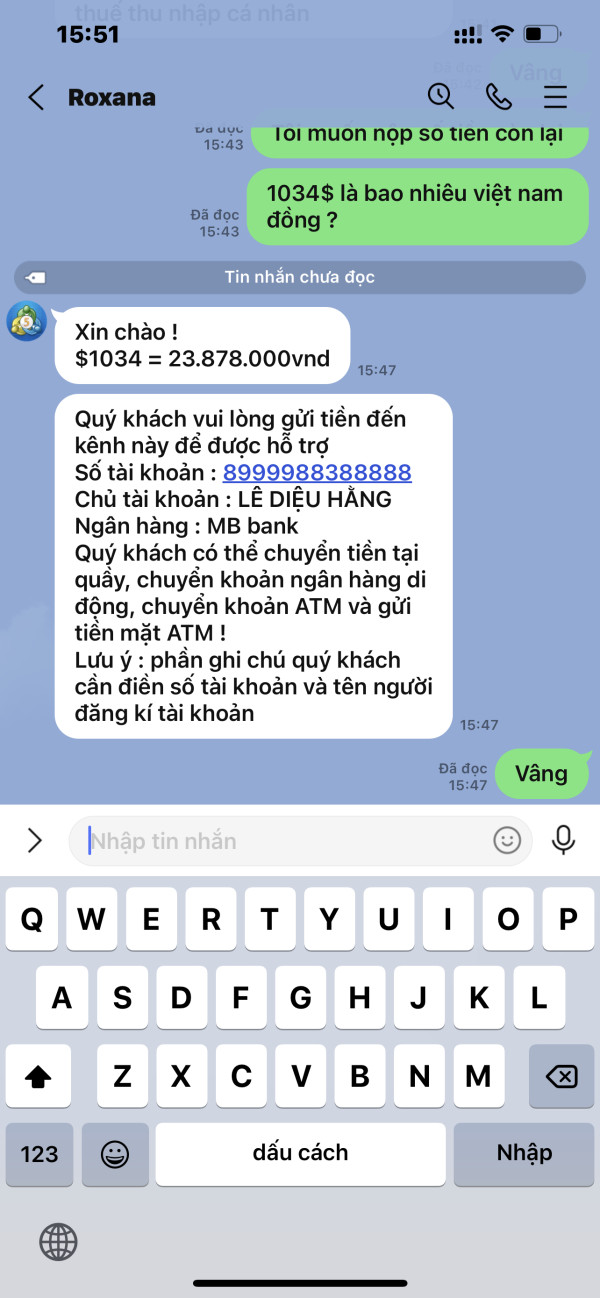Search within this conversation

(x=441, y=96)
